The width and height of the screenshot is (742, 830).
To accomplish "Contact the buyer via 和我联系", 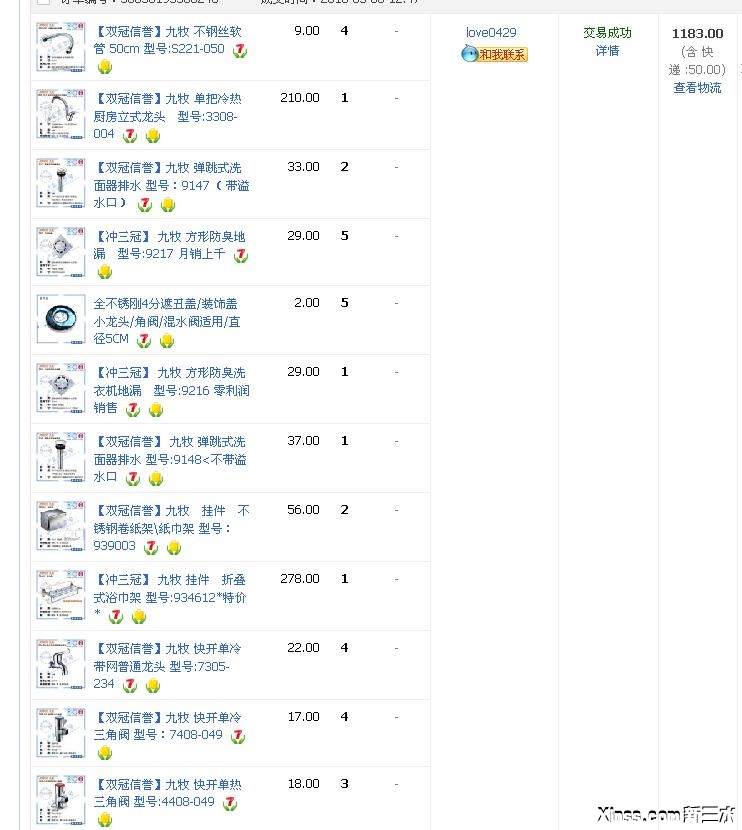I will [x=494, y=55].
